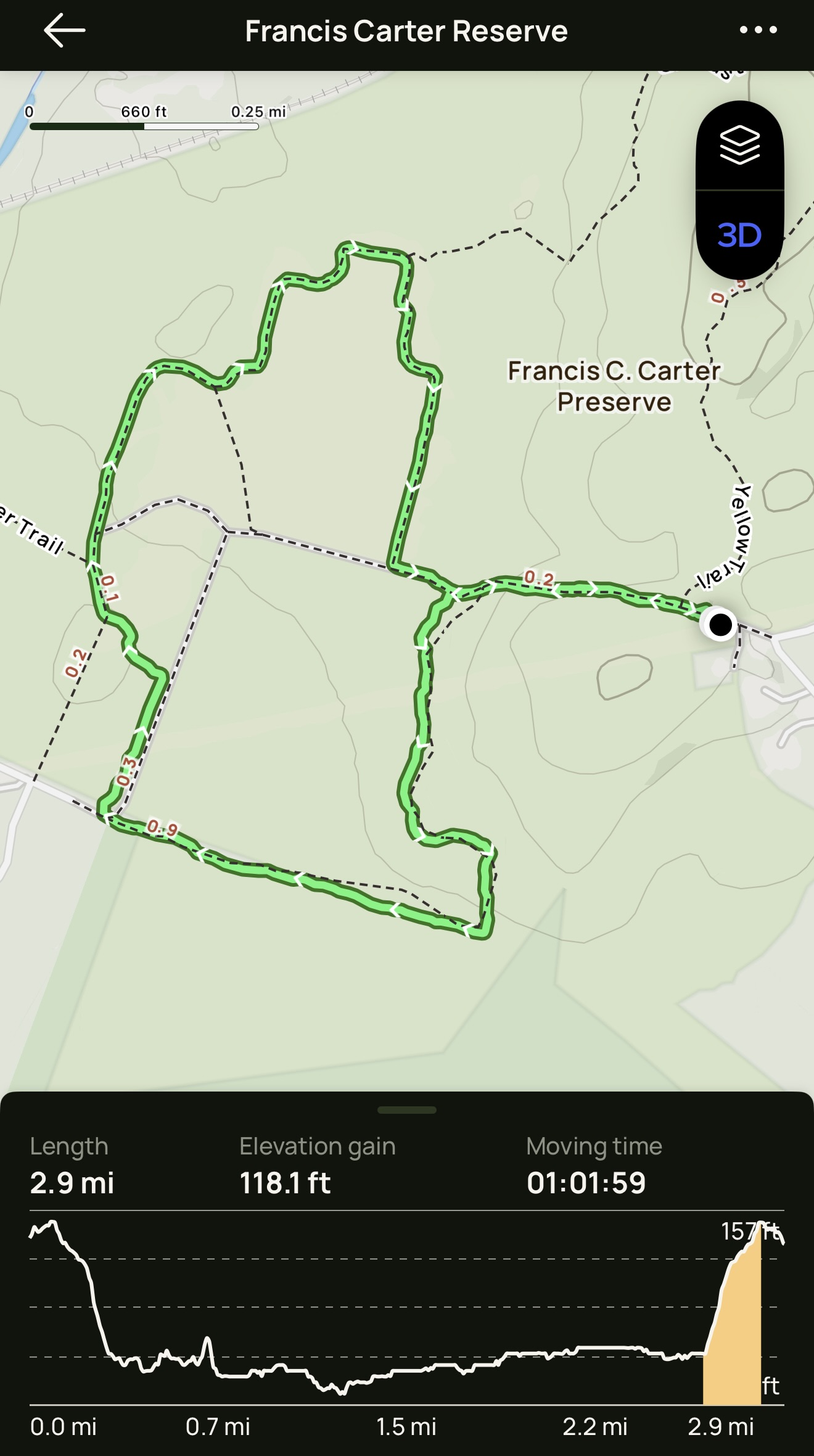
Task: Open the map layers selector
Action: [x=739, y=146]
